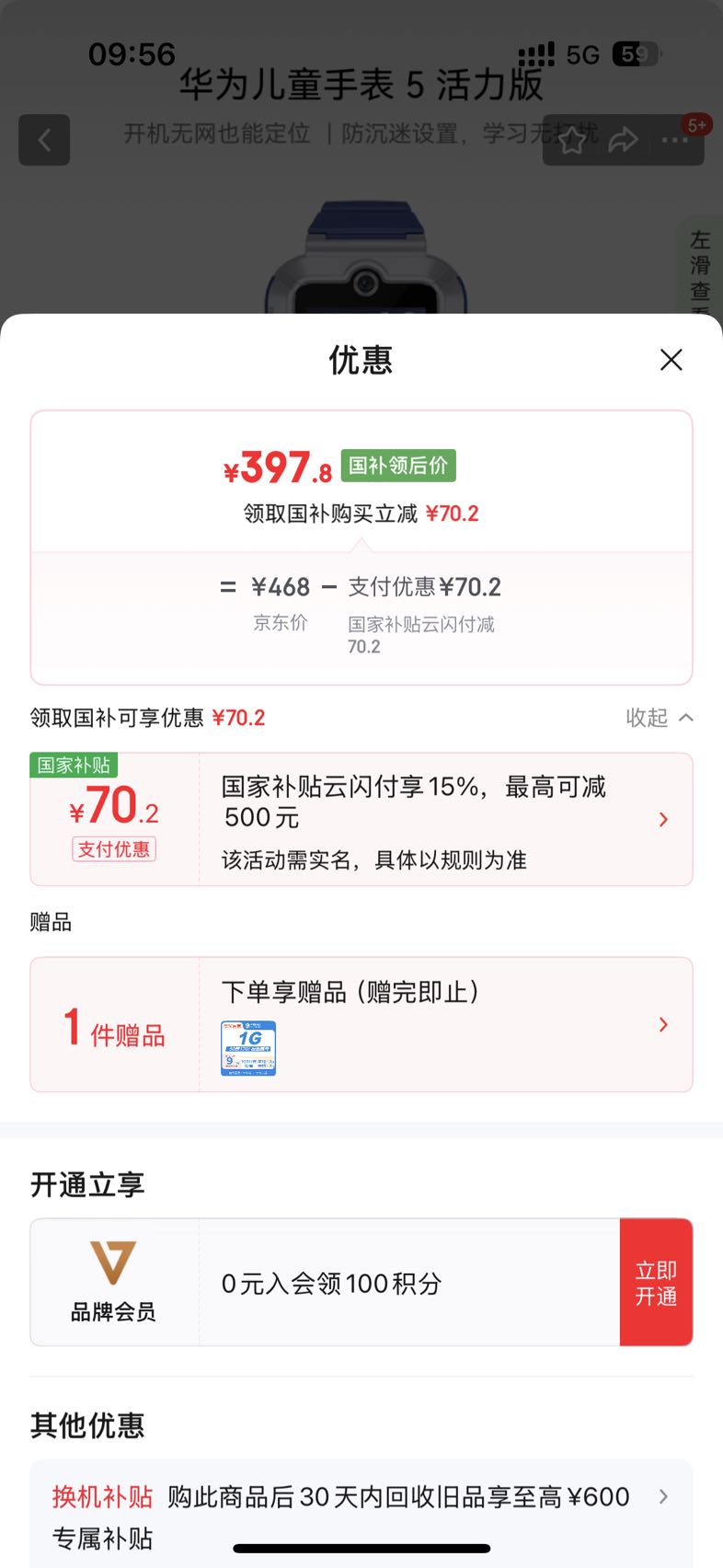723x1568 pixels.
Task: Tap the battery indicator showing 59
Action: (x=633, y=55)
